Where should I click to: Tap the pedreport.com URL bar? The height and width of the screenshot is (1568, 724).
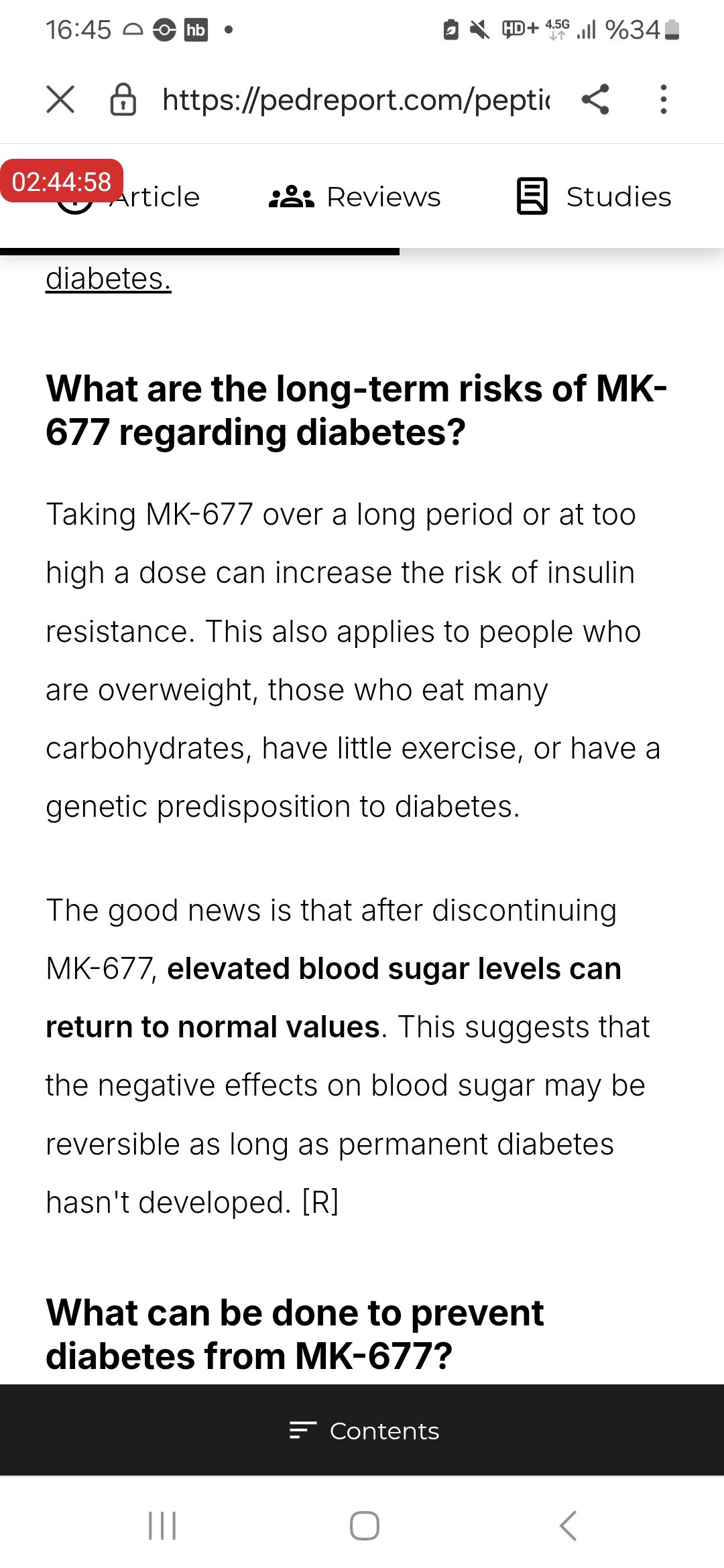pyautogui.click(x=356, y=100)
